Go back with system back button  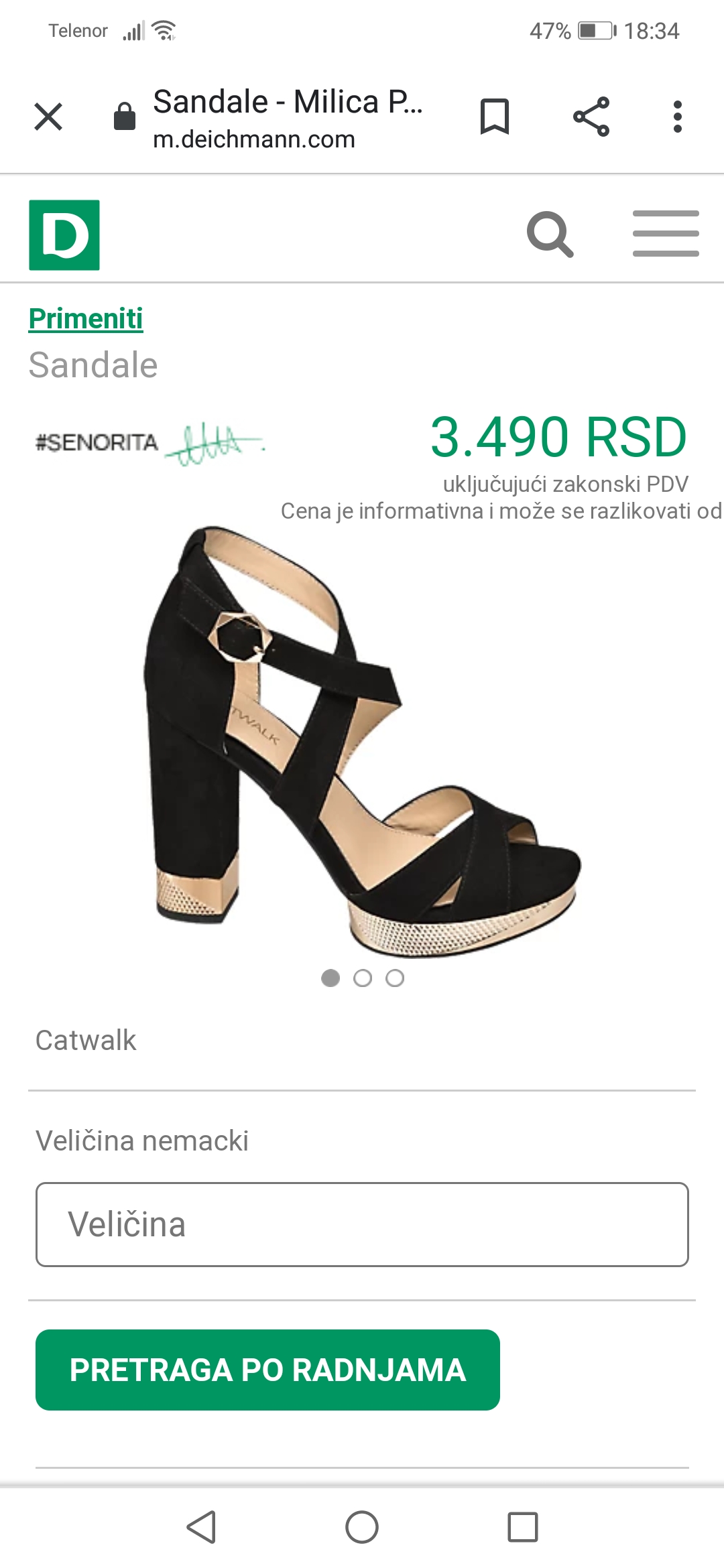point(201,1527)
